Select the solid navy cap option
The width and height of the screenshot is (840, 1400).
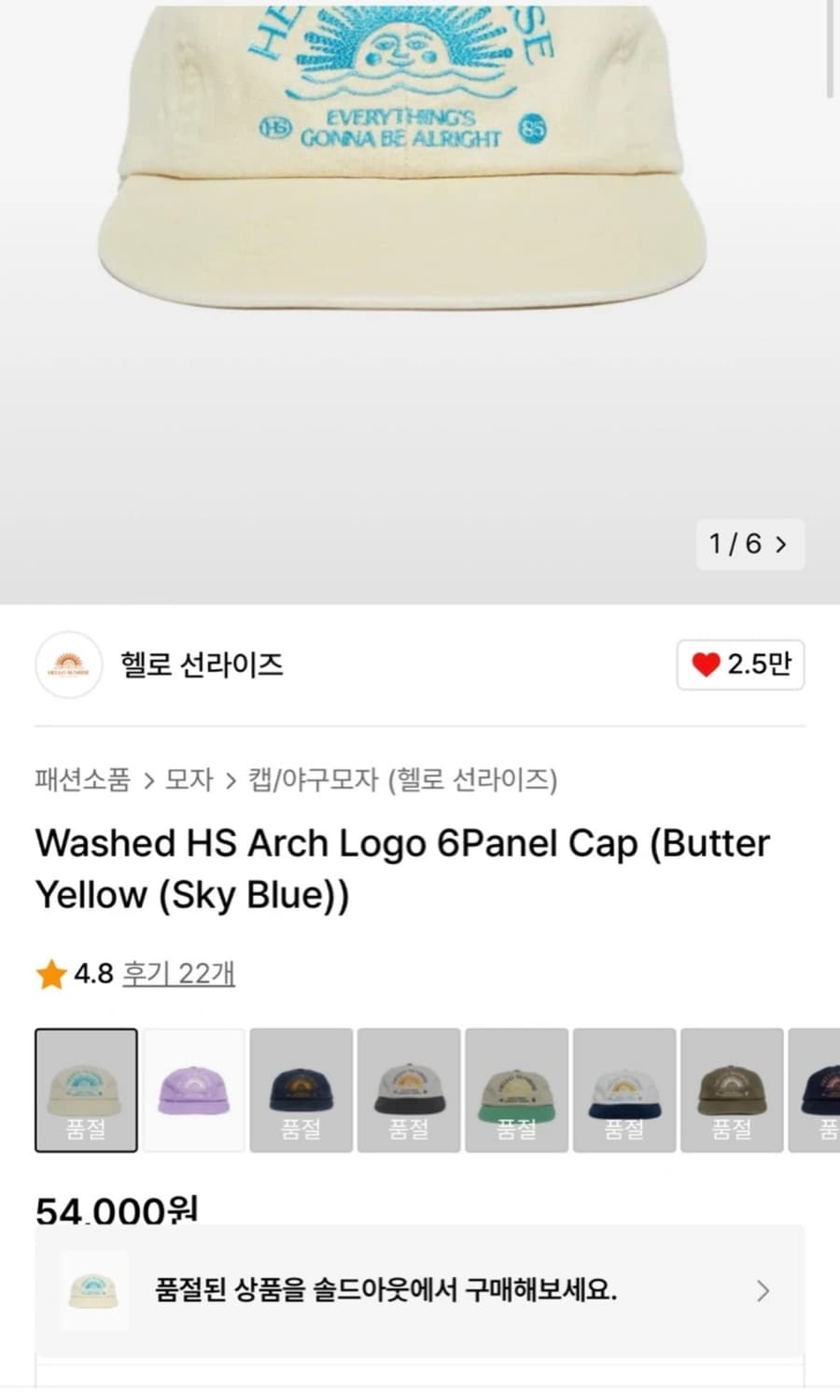click(x=301, y=1090)
